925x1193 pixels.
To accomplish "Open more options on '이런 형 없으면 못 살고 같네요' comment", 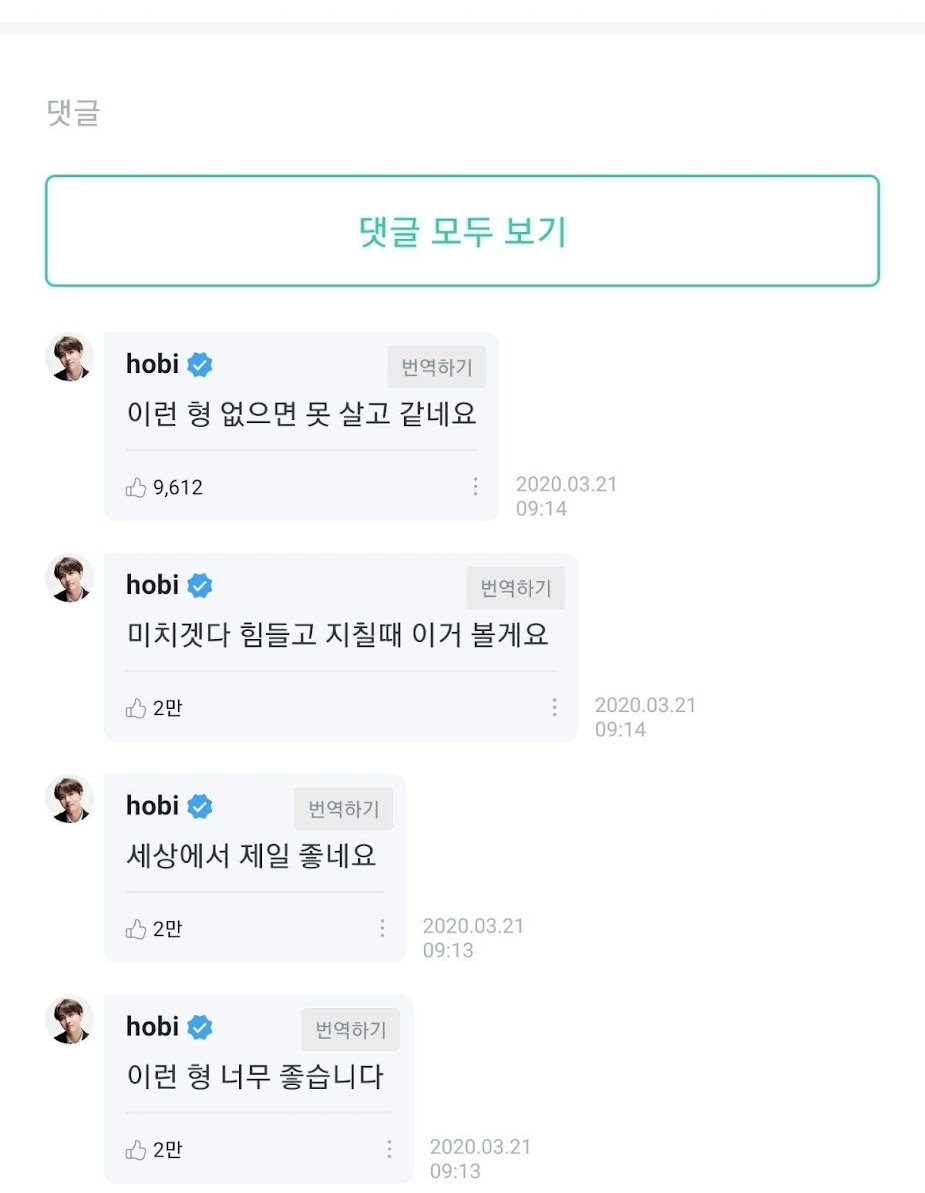I will (x=475, y=486).
